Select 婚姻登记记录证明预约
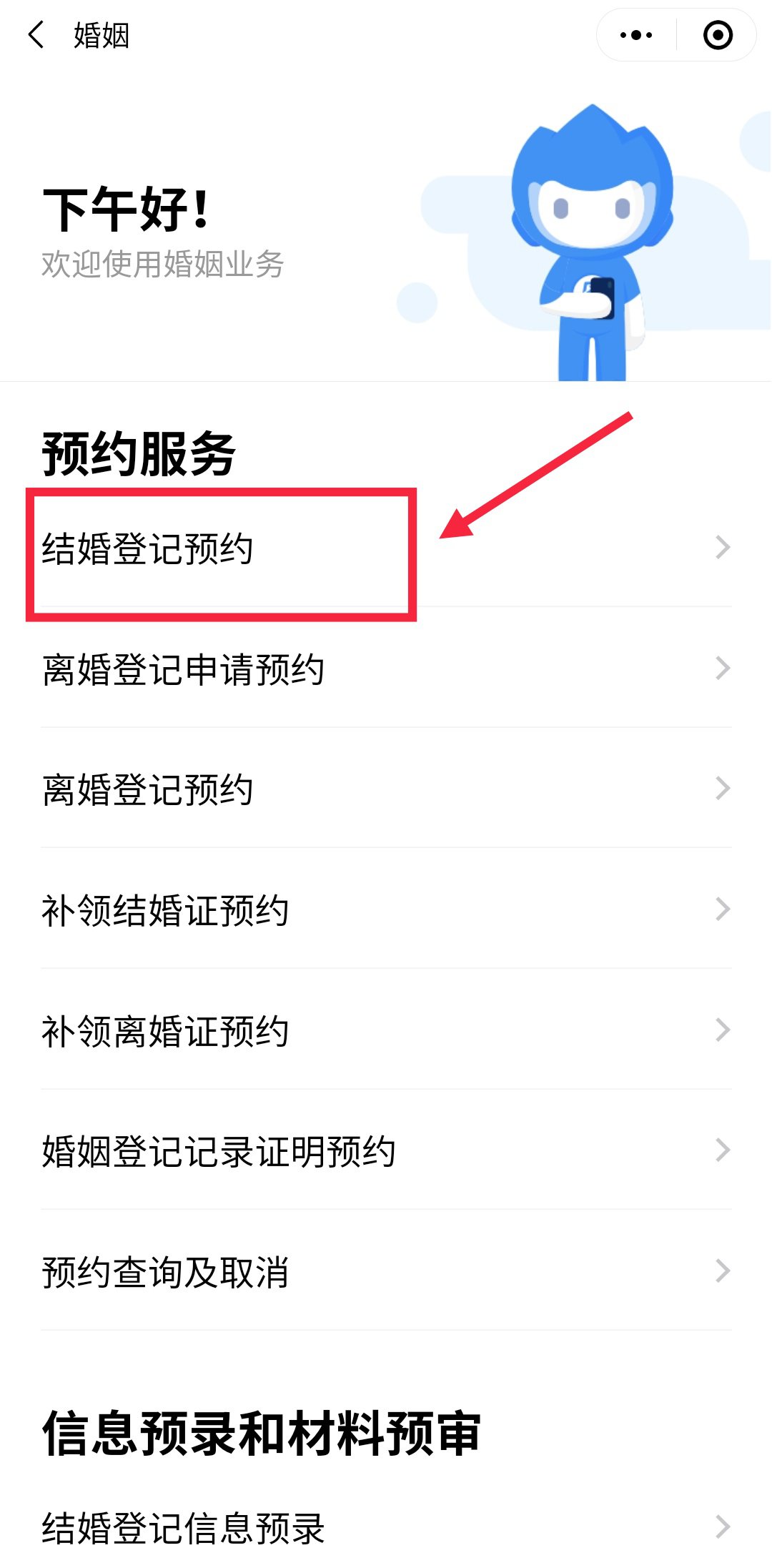Viewport: 772px width, 1568px height. 386,1151
